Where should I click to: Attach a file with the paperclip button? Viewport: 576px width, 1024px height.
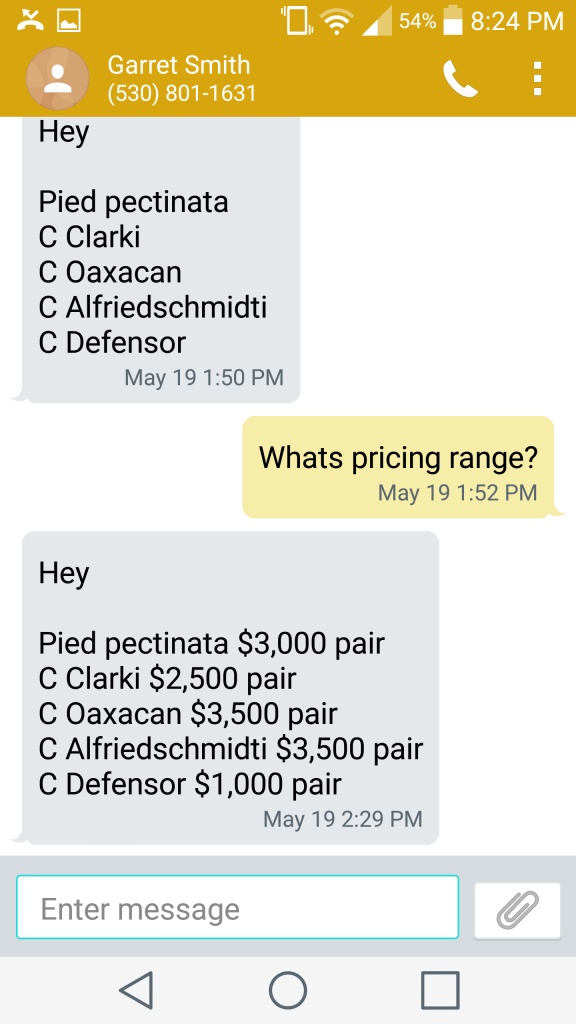click(x=517, y=910)
